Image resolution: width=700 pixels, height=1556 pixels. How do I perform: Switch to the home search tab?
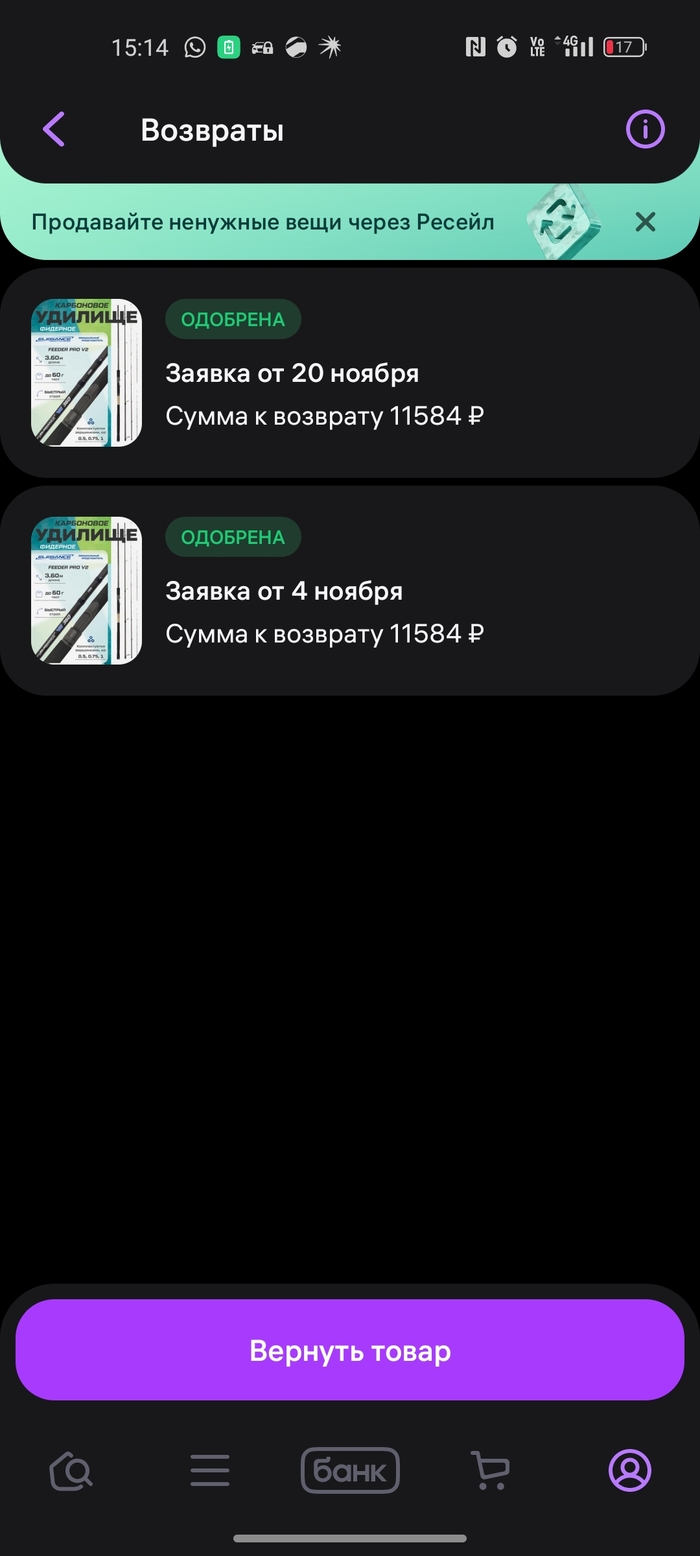click(71, 1470)
